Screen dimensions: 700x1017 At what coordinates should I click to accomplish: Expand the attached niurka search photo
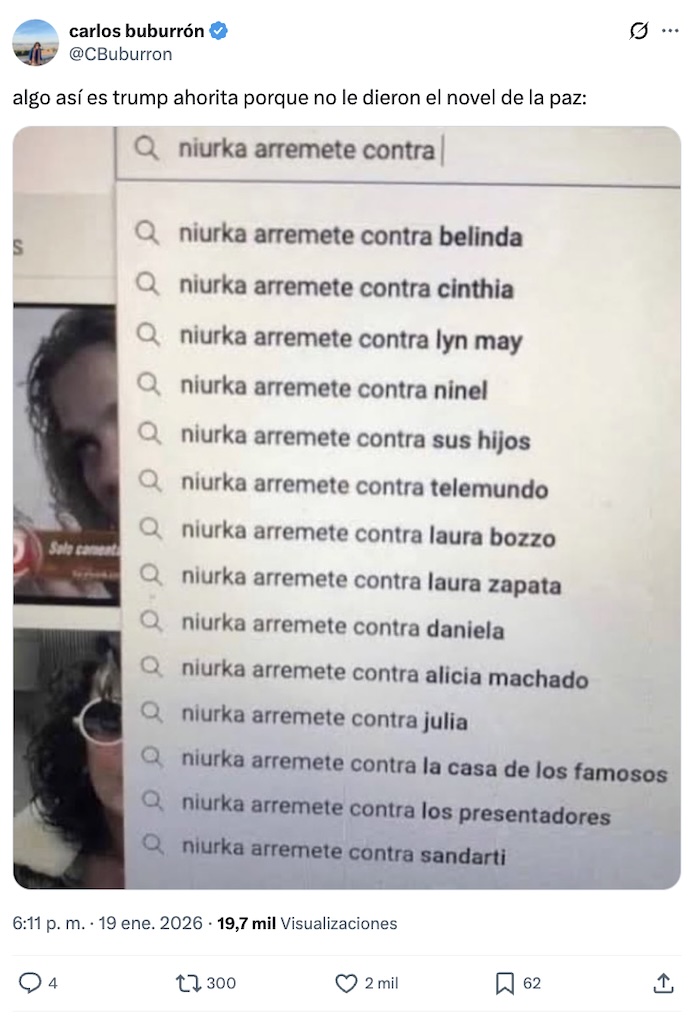[346, 507]
